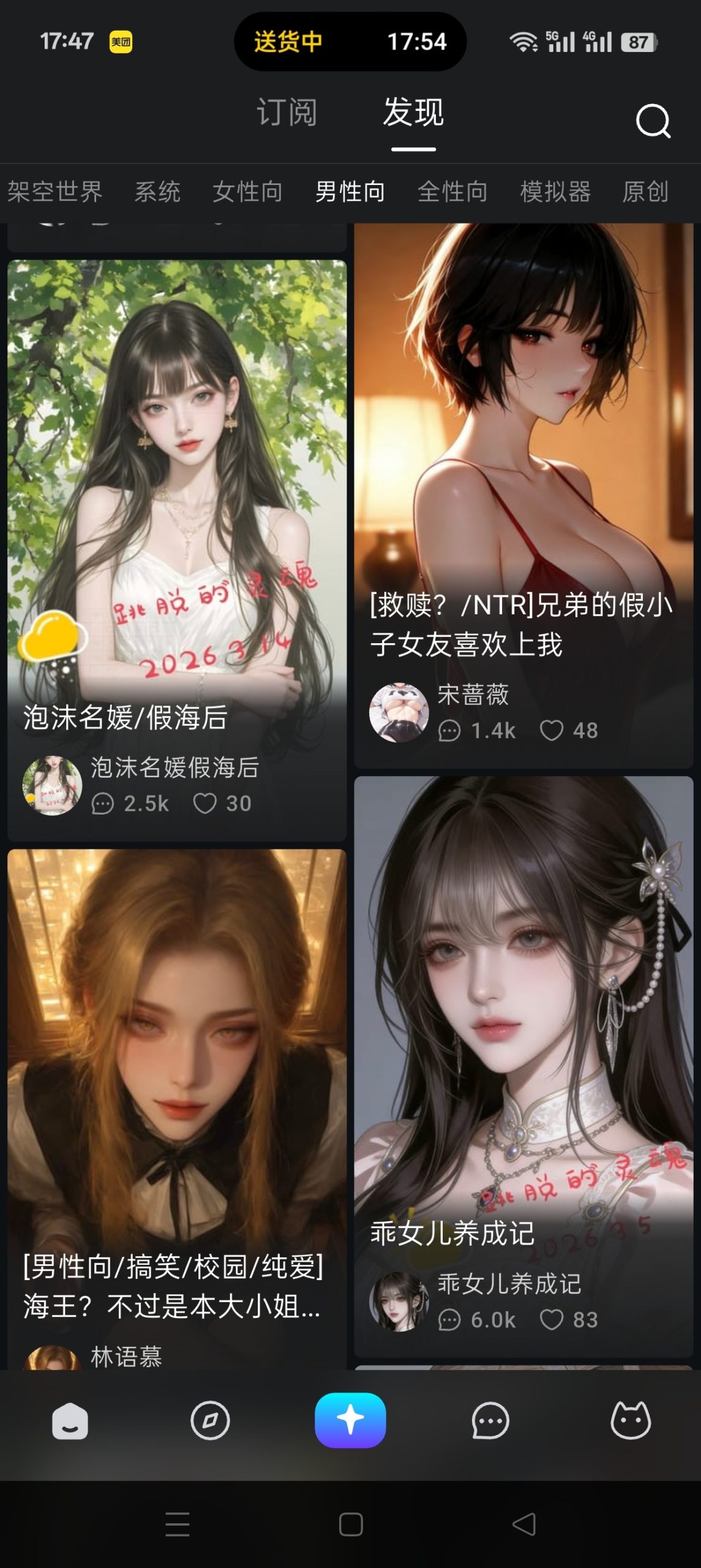Screen dimensions: 701x1568
Task: Open profile via the cat icon
Action: (x=631, y=1417)
